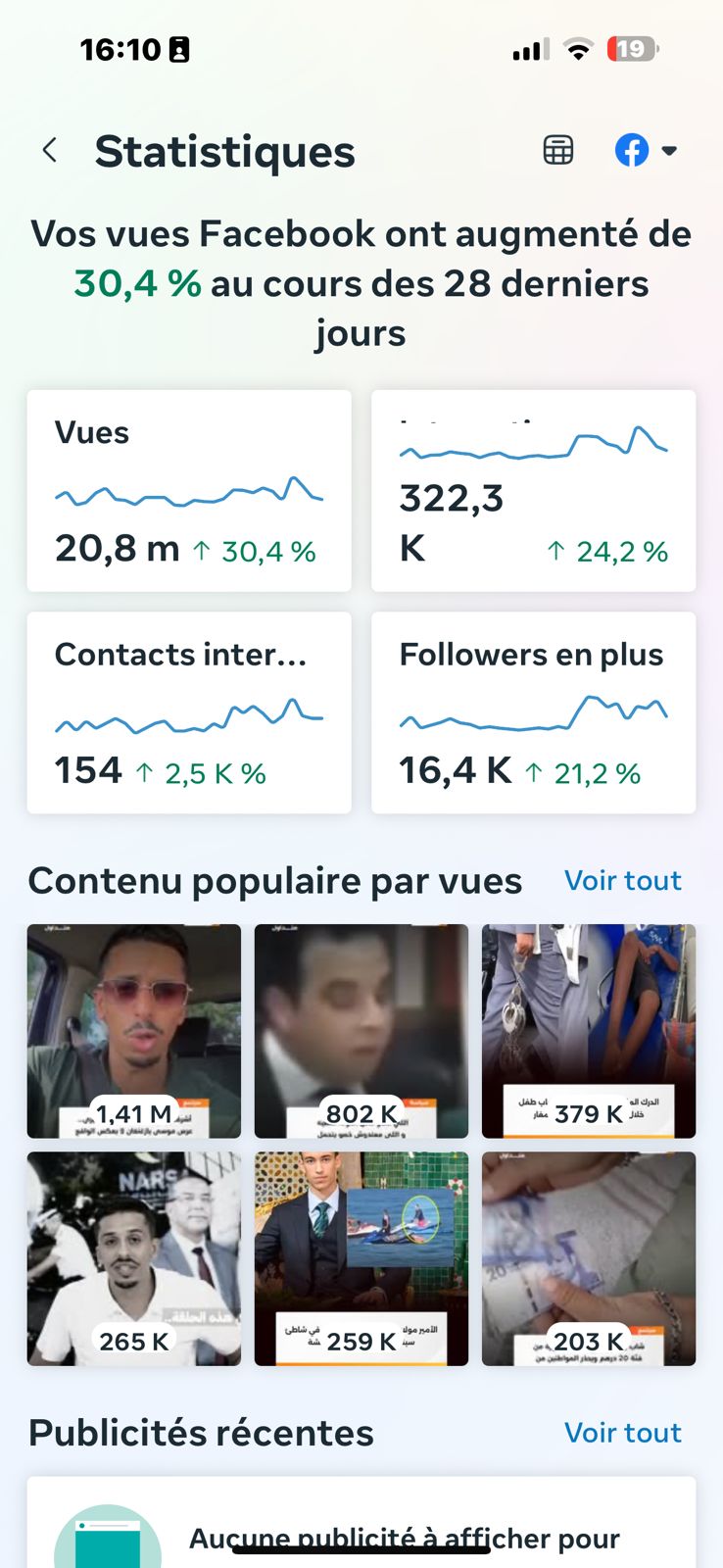Open the video with 1,41 M views
Image resolution: width=723 pixels, height=1568 pixels.
[x=134, y=1031]
